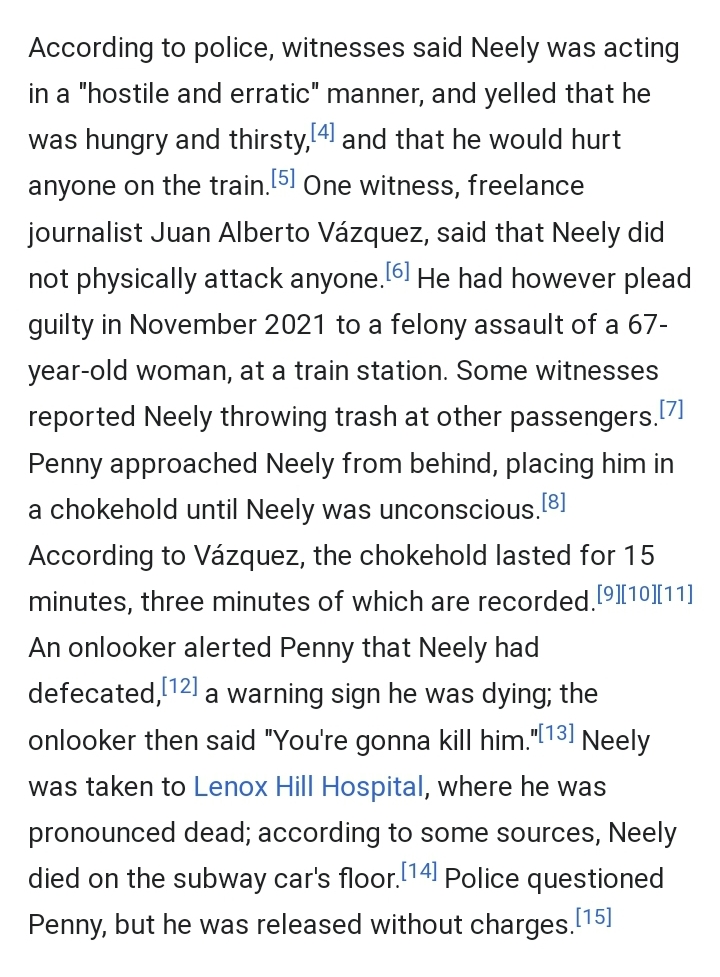Open citation reference [13]
Image resolution: width=720 pixels, height=977 pixels.
[x=556, y=733]
